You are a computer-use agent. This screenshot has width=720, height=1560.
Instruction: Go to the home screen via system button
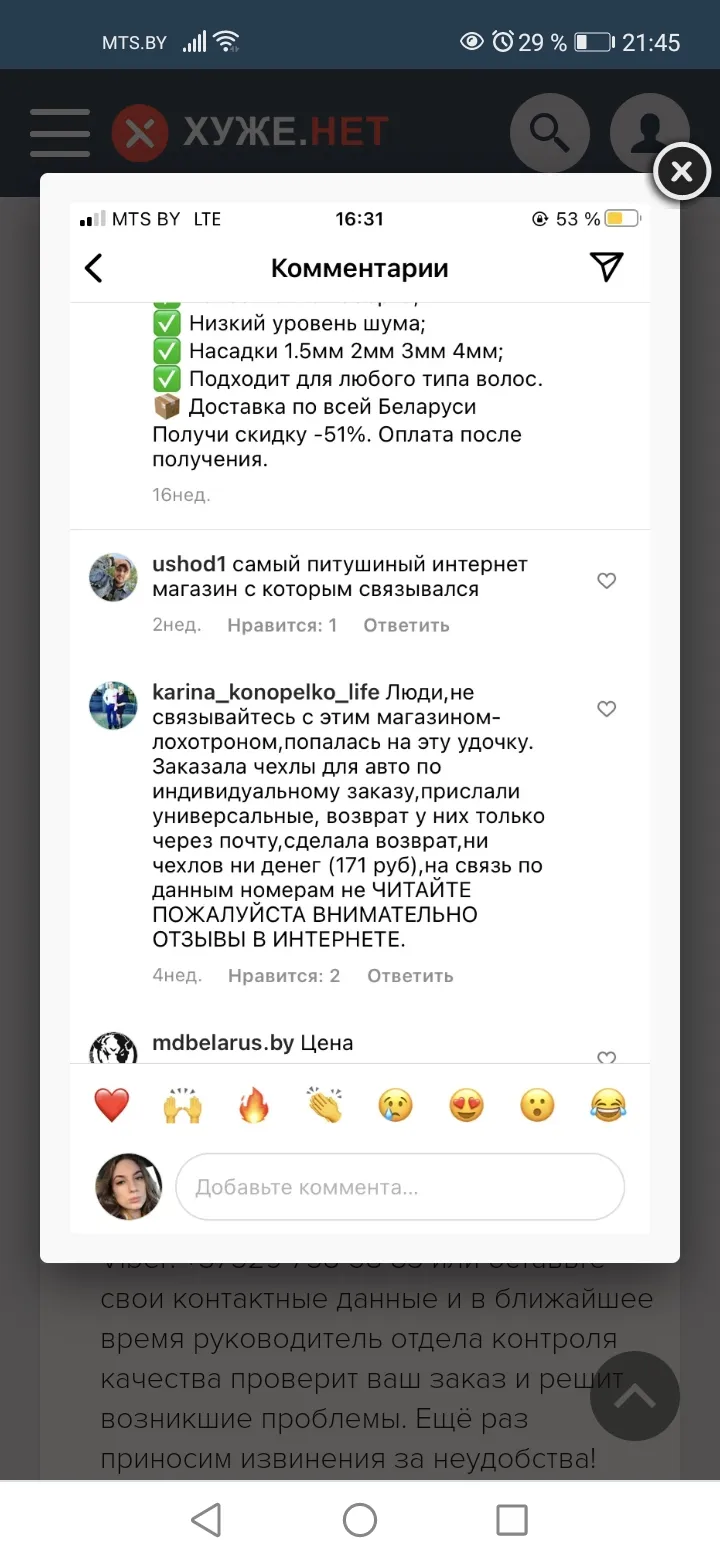360,1520
